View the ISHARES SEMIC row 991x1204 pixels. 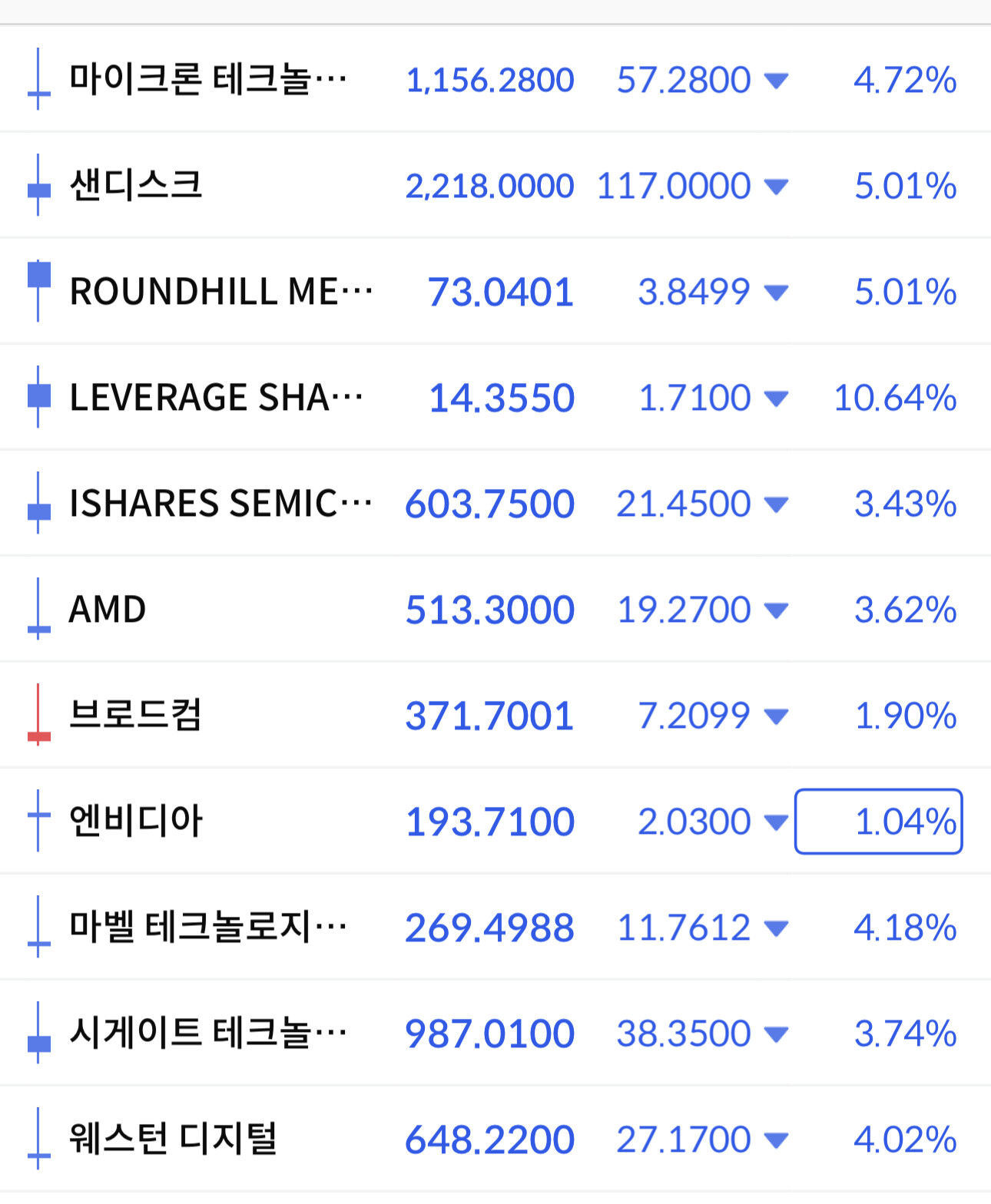tap(495, 503)
